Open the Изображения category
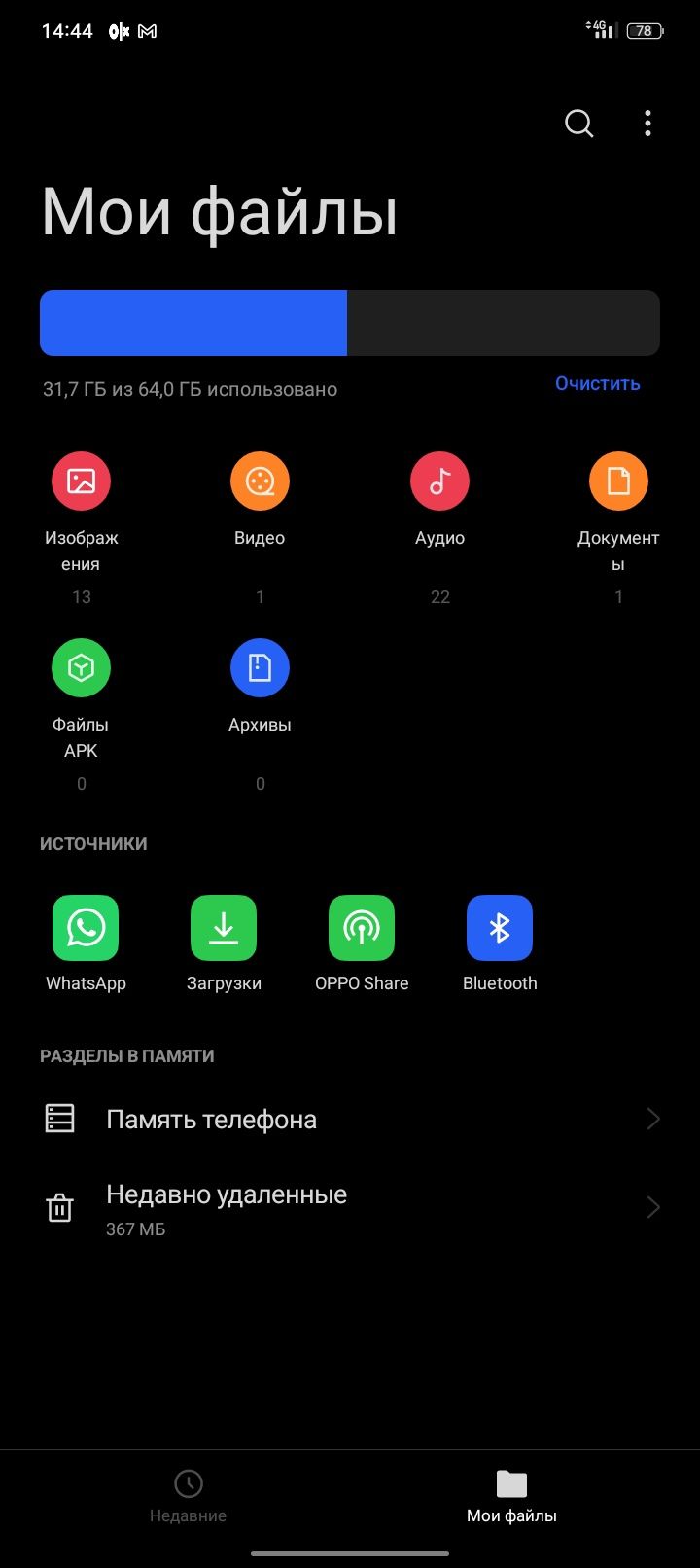Viewport: 700px width, 1568px height. 82,481
